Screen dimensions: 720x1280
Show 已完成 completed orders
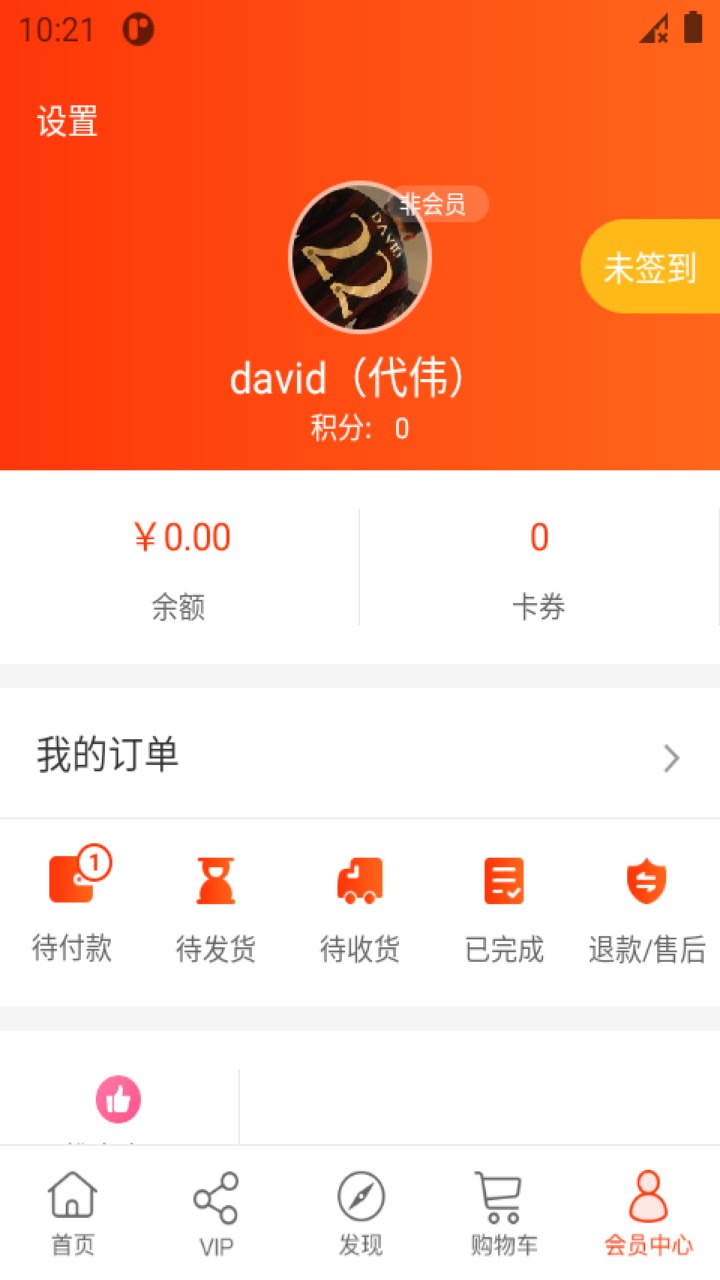[504, 907]
